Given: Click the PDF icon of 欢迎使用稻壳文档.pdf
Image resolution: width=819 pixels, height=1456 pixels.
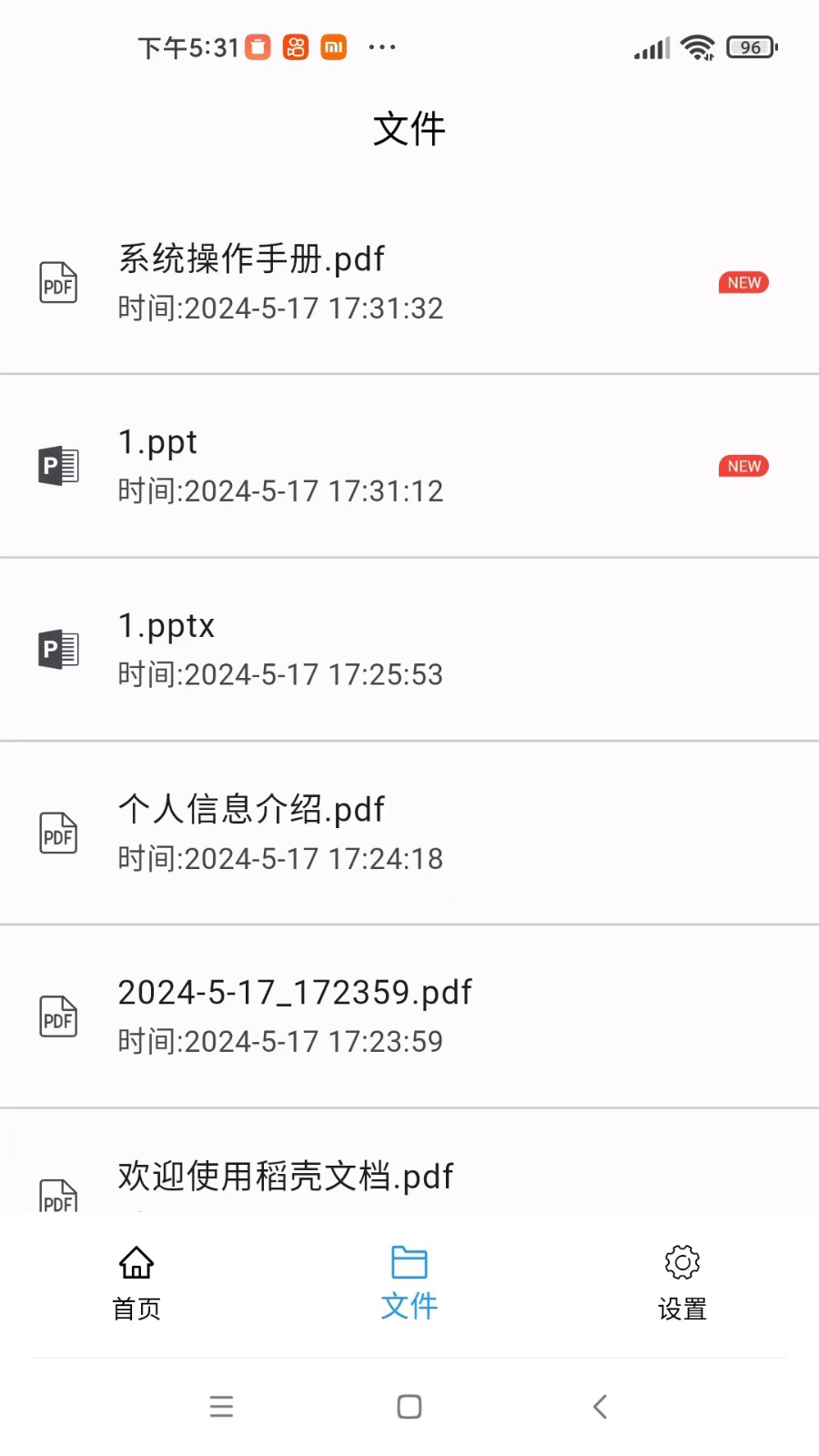Looking at the screenshot, I should tap(57, 1192).
